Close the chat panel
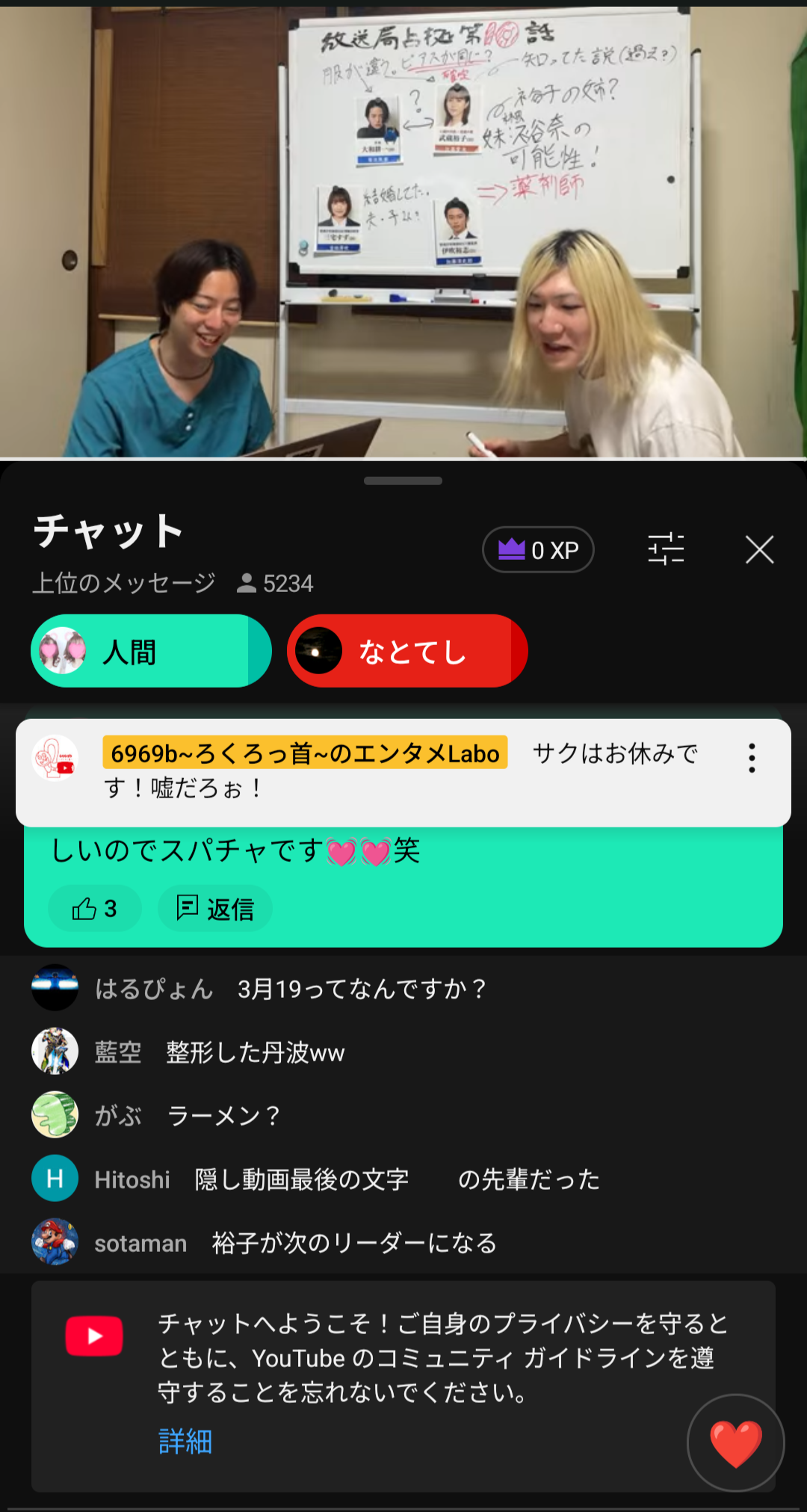Image resolution: width=807 pixels, height=1512 pixels. [759, 550]
